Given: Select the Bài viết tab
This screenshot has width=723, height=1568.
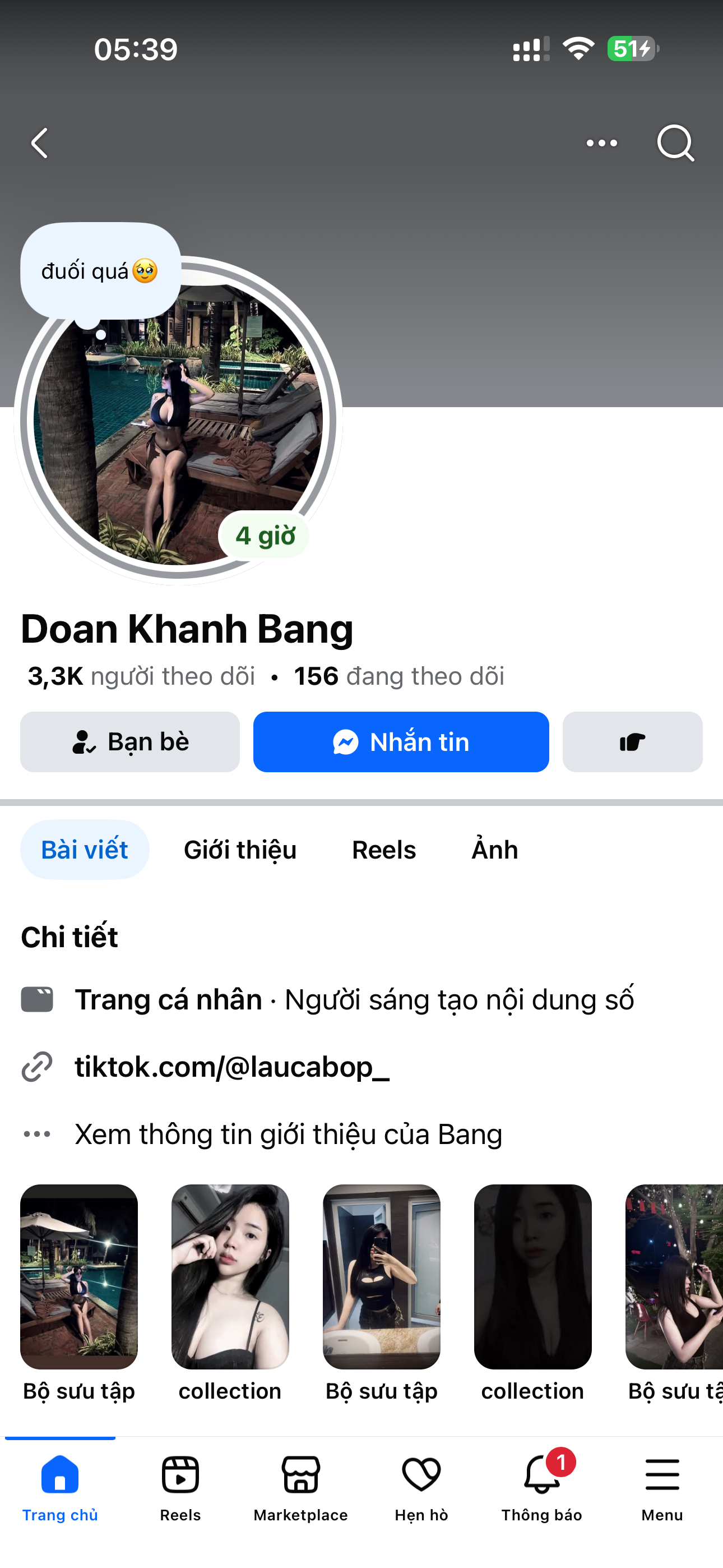Looking at the screenshot, I should pos(85,850).
